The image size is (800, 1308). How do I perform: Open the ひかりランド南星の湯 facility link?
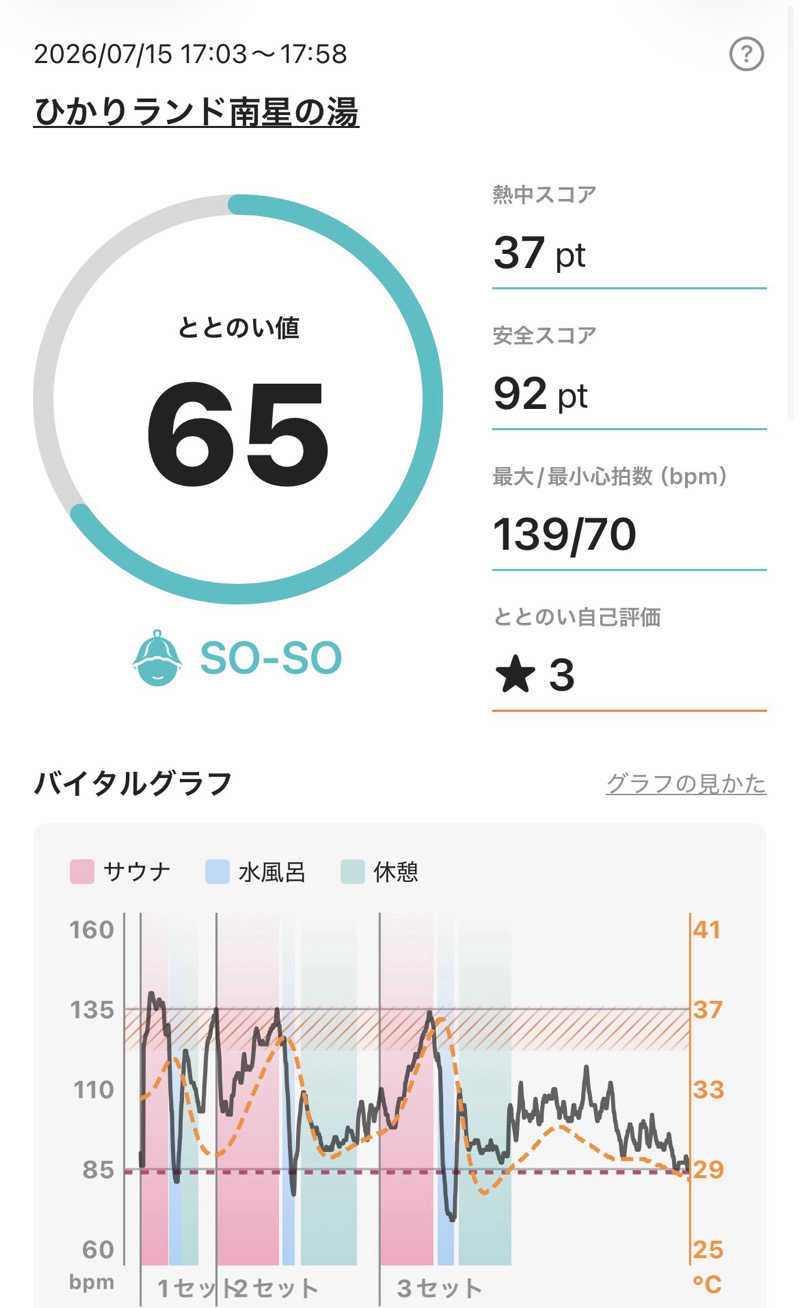click(x=196, y=113)
